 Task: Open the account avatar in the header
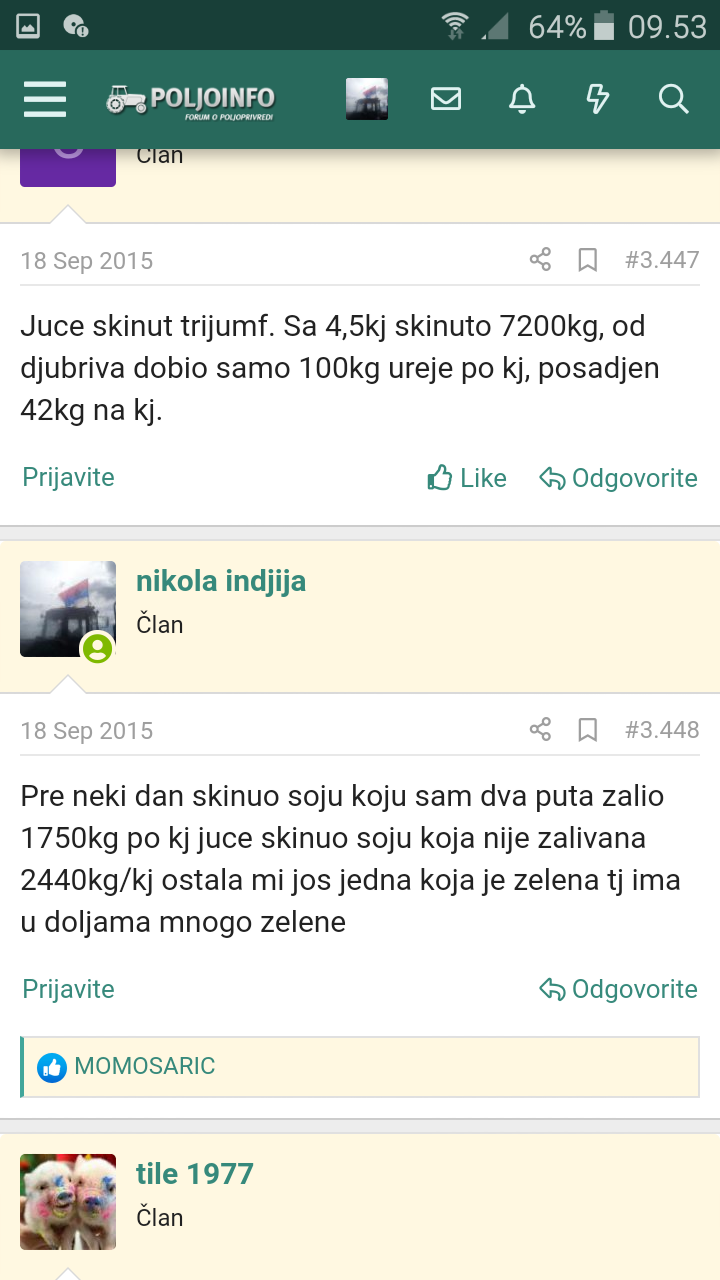coord(367,99)
